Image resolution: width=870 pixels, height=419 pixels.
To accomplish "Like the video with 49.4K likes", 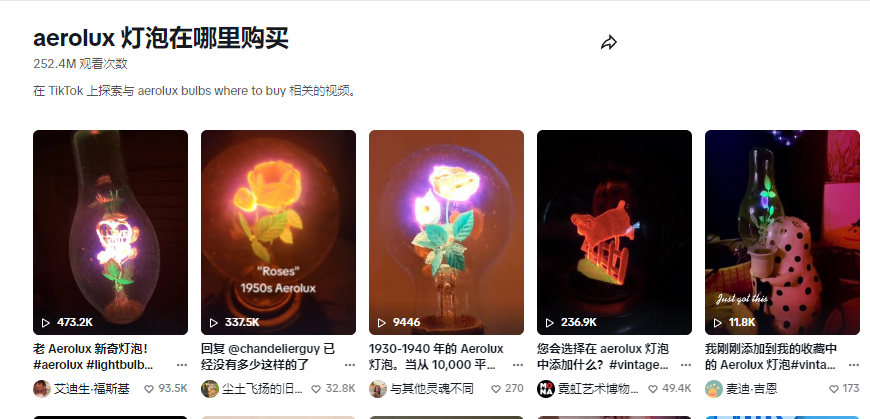I will click(x=654, y=388).
